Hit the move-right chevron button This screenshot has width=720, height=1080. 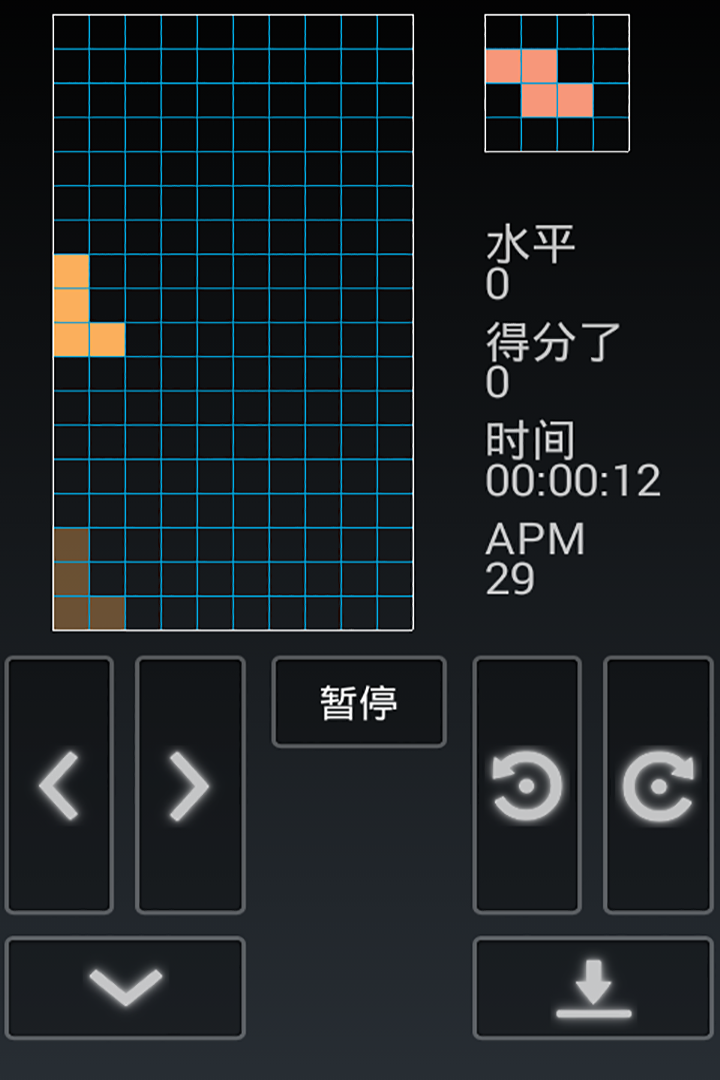pyautogui.click(x=188, y=785)
